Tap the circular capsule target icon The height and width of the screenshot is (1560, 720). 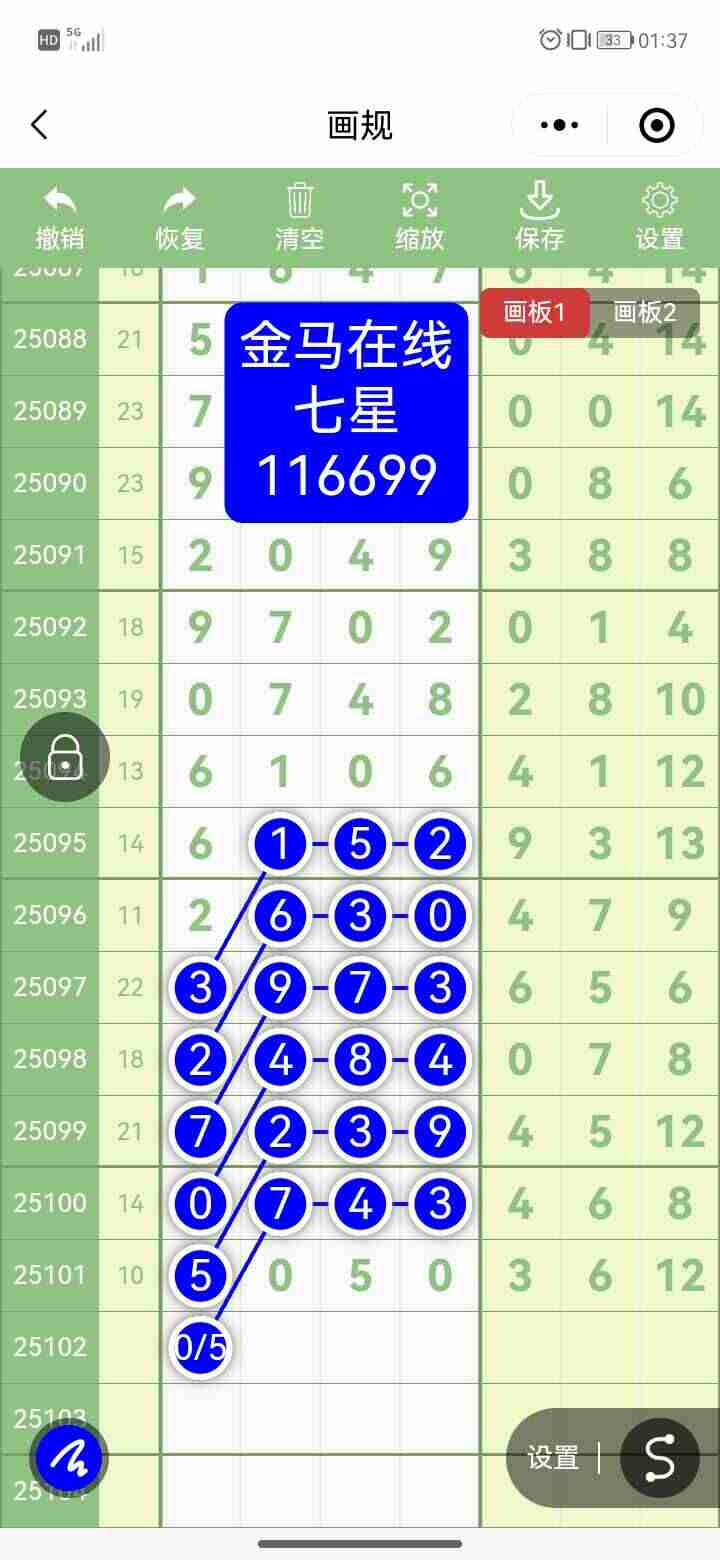point(655,124)
